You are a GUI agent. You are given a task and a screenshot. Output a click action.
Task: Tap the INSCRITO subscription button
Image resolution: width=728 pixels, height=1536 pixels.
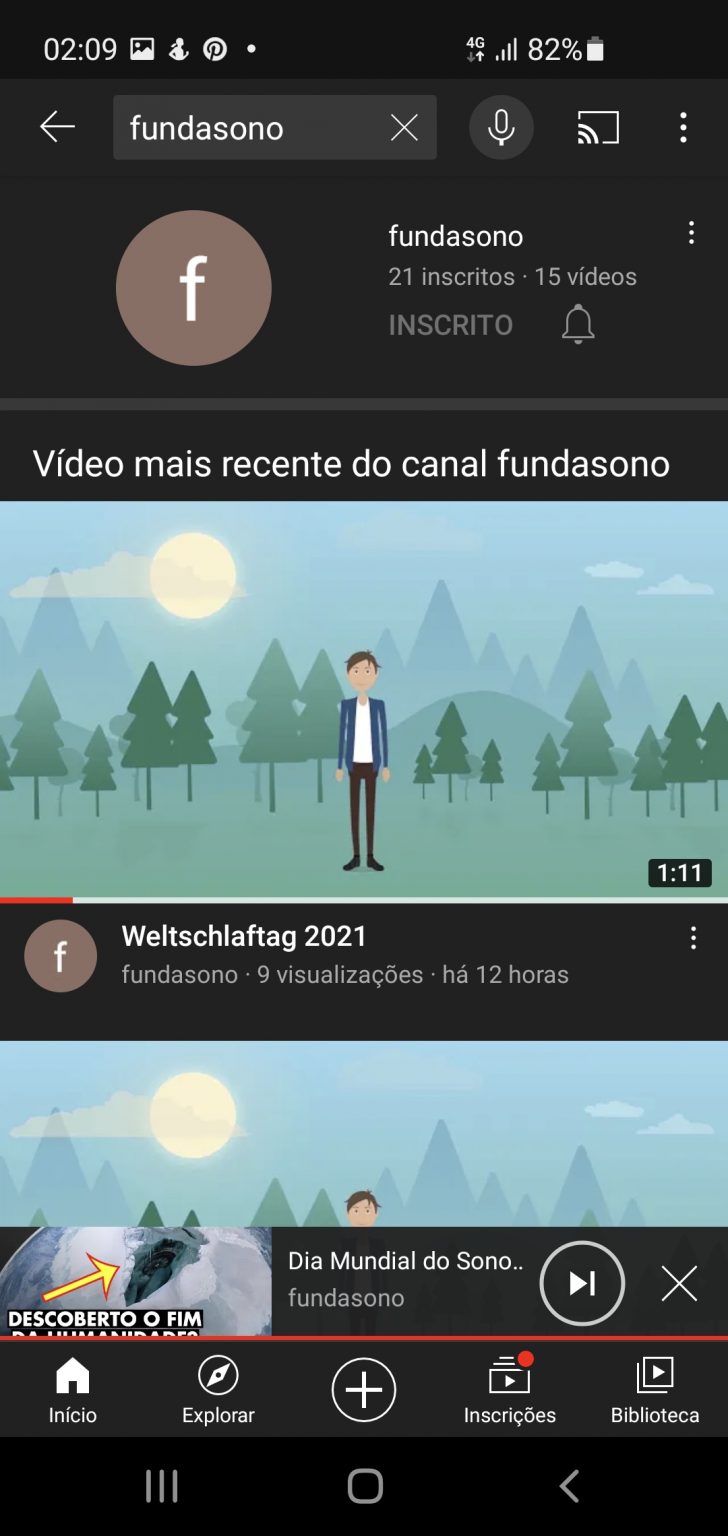coord(450,325)
